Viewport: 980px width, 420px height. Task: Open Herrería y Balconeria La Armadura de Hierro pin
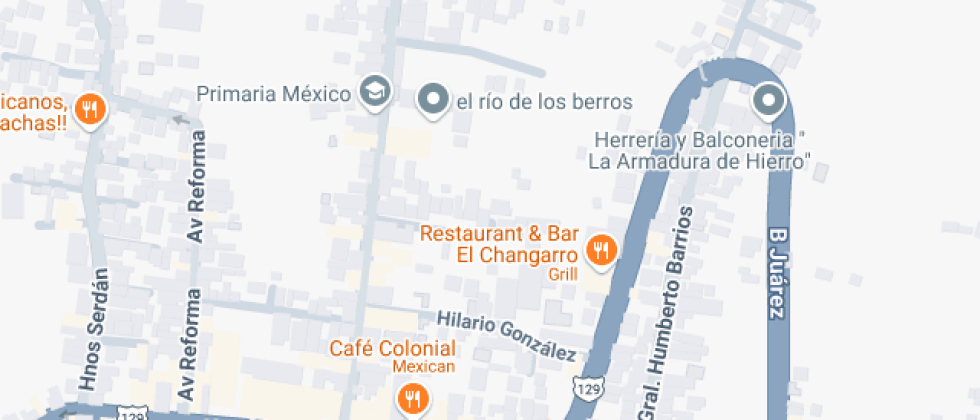click(x=768, y=99)
